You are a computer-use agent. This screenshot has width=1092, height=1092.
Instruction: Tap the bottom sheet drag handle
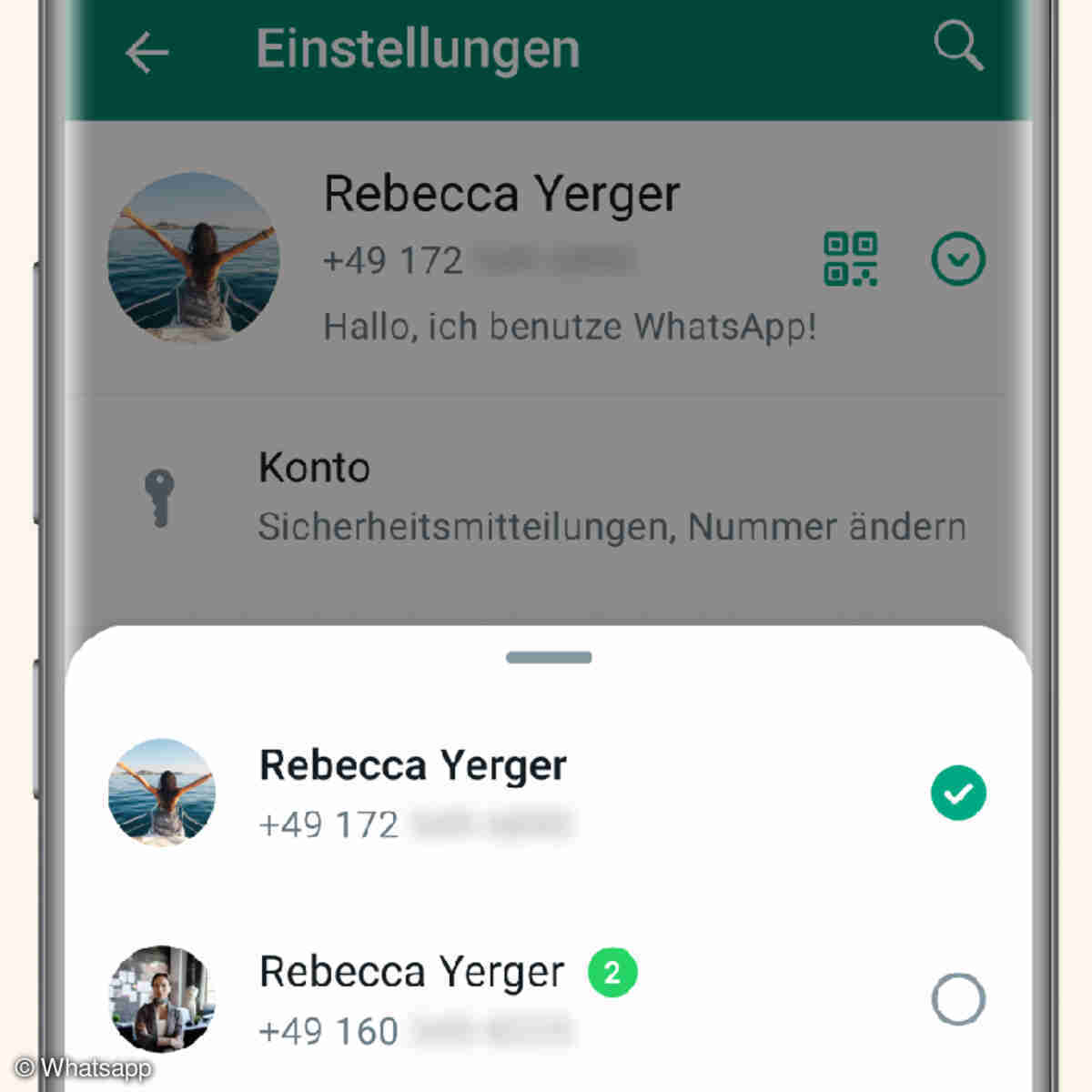pos(549,657)
